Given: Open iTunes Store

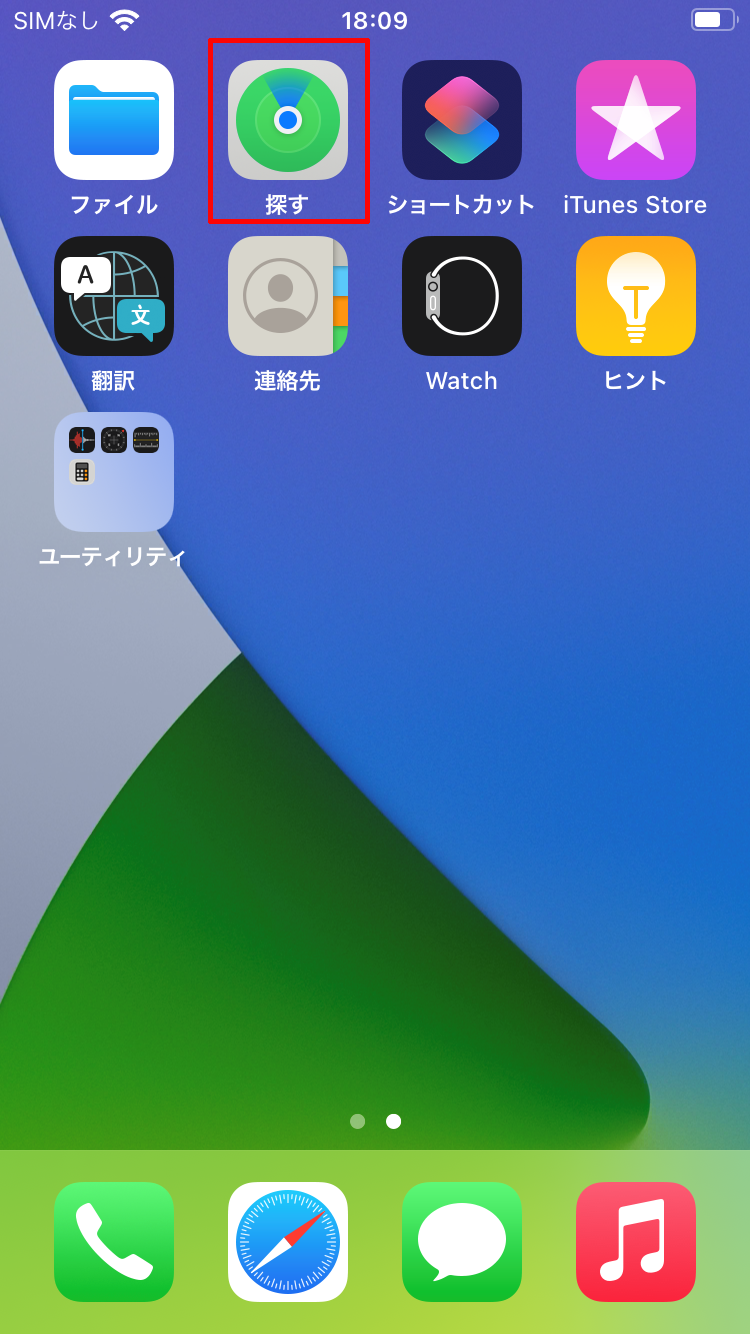Looking at the screenshot, I should pyautogui.click(x=636, y=120).
